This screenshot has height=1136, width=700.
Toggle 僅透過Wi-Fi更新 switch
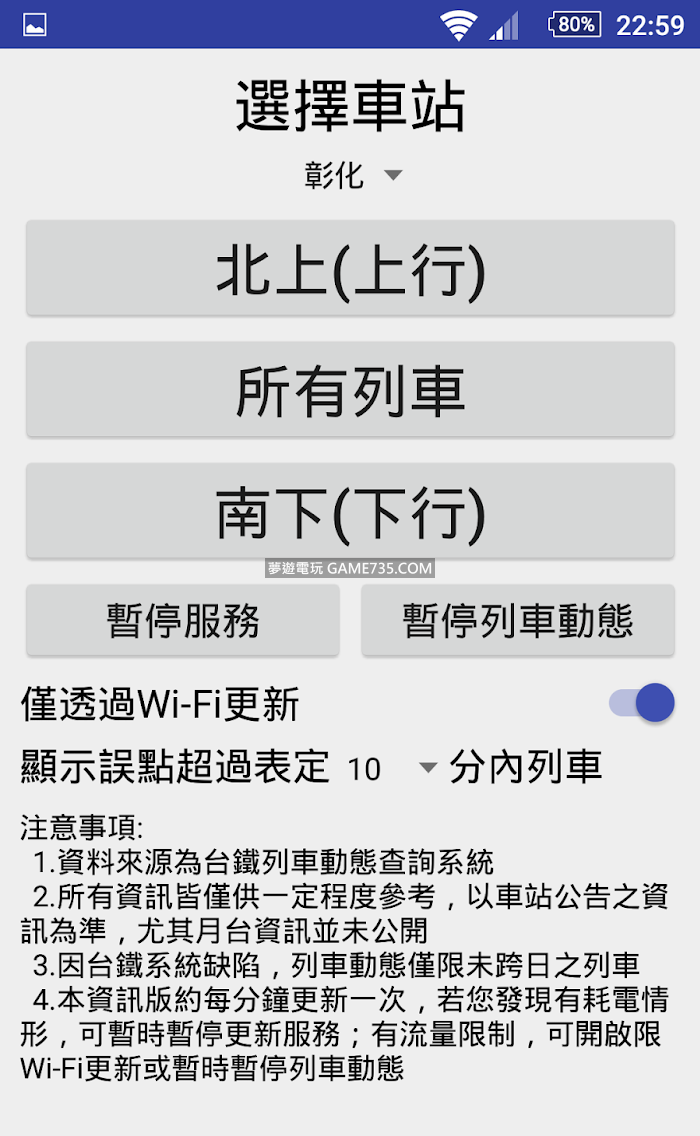click(x=641, y=703)
